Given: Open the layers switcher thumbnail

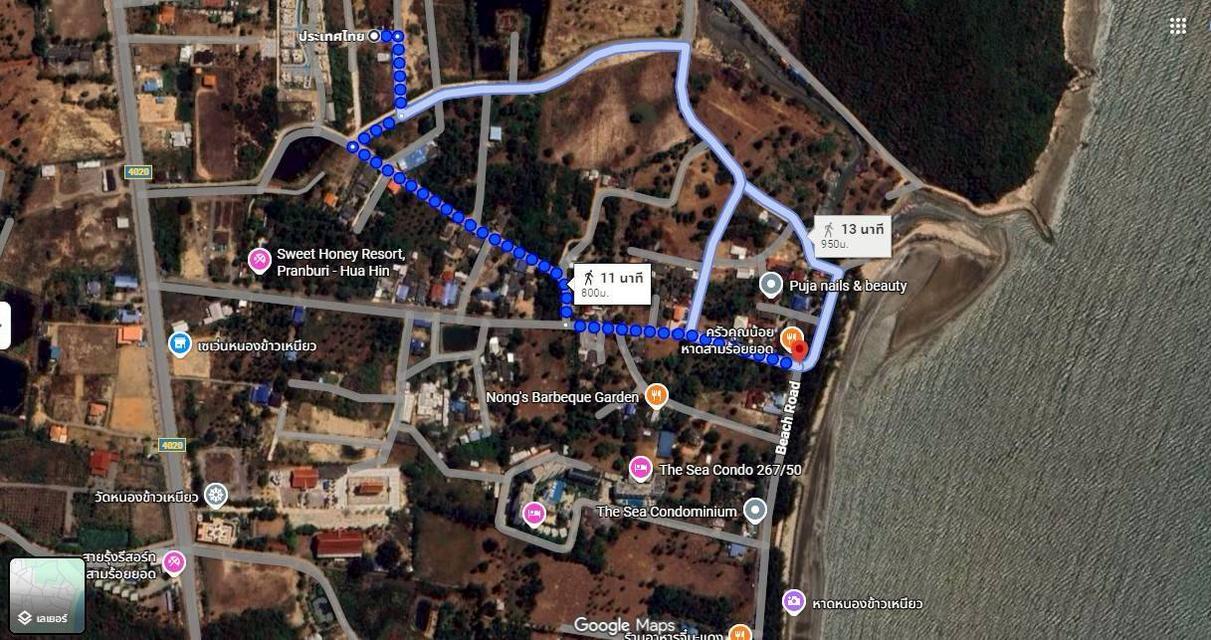Looking at the screenshot, I should pyautogui.click(x=47, y=594).
